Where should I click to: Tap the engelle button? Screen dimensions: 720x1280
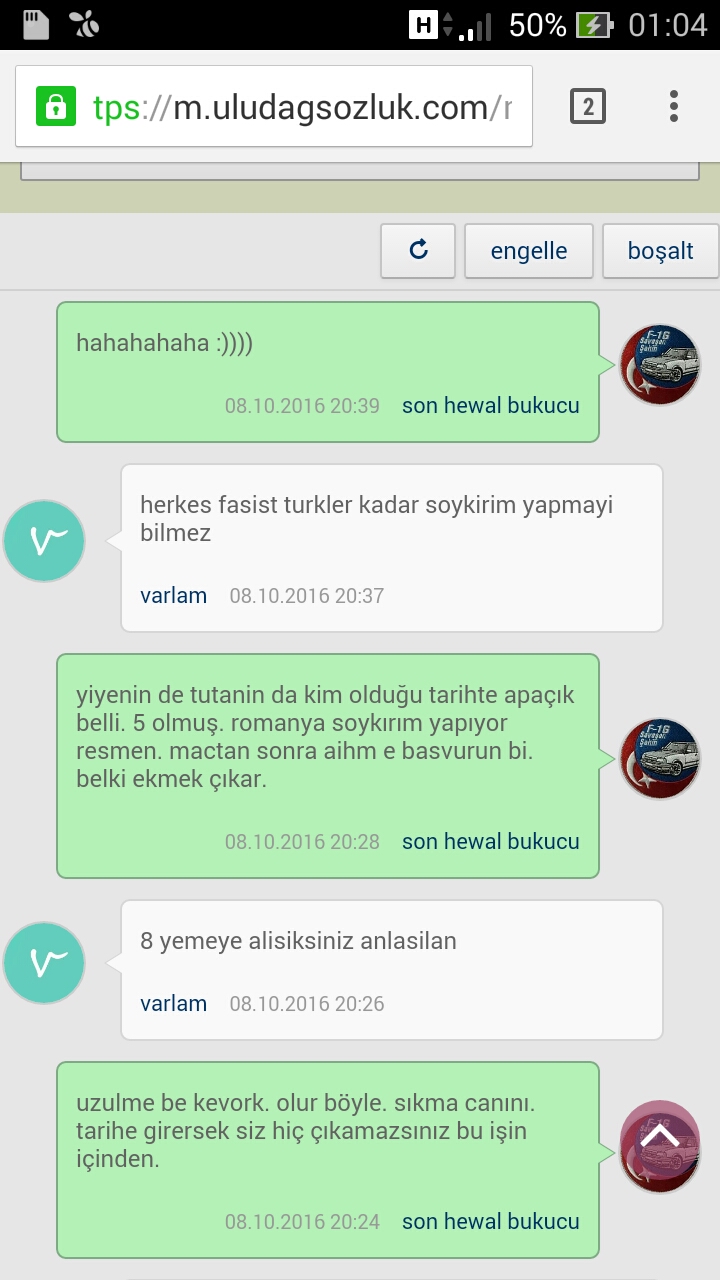(529, 251)
